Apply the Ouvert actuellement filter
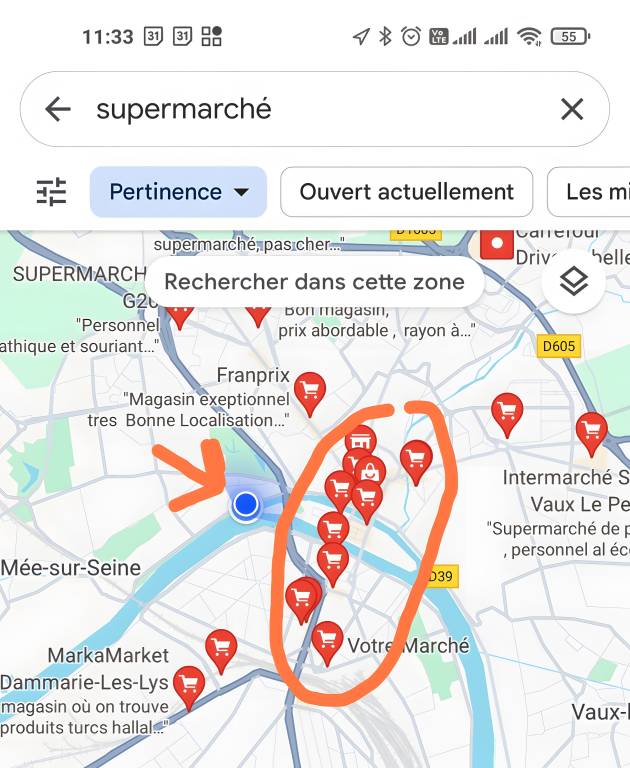The width and height of the screenshot is (630, 768). pos(406,192)
